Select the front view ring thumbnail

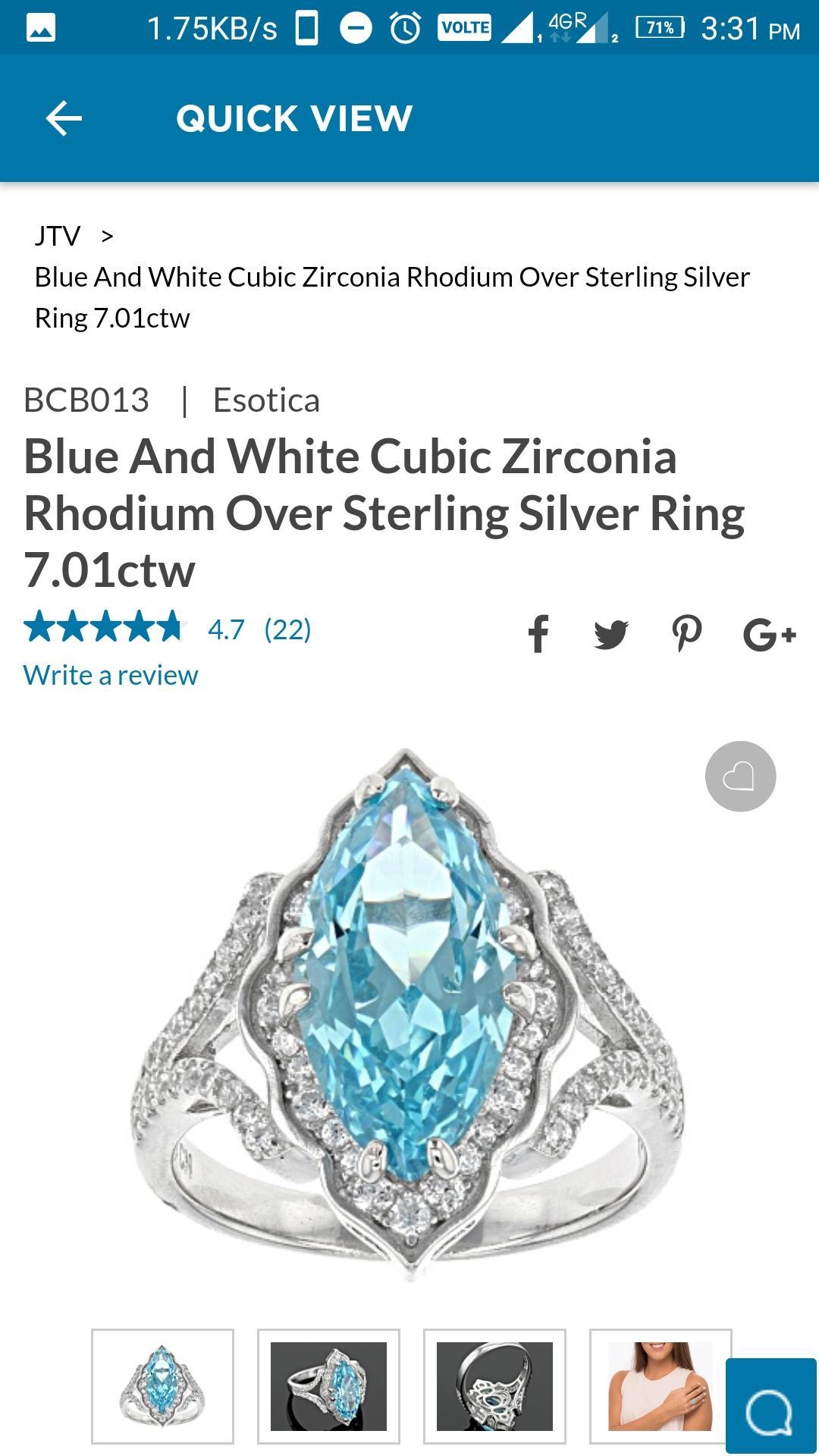(x=162, y=1386)
